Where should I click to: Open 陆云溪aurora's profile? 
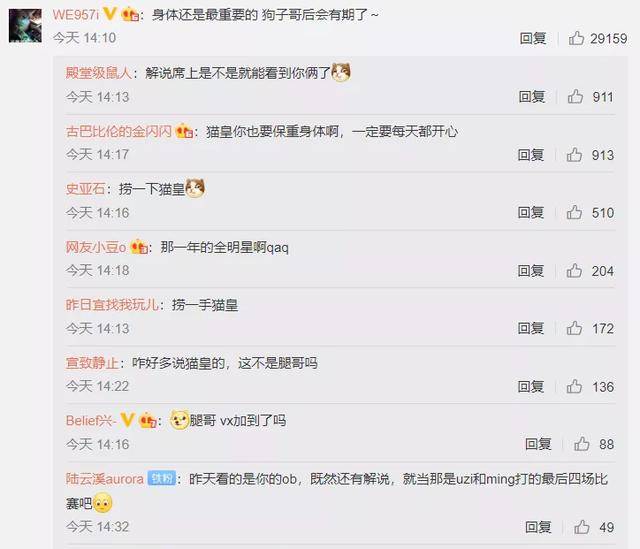(105, 478)
